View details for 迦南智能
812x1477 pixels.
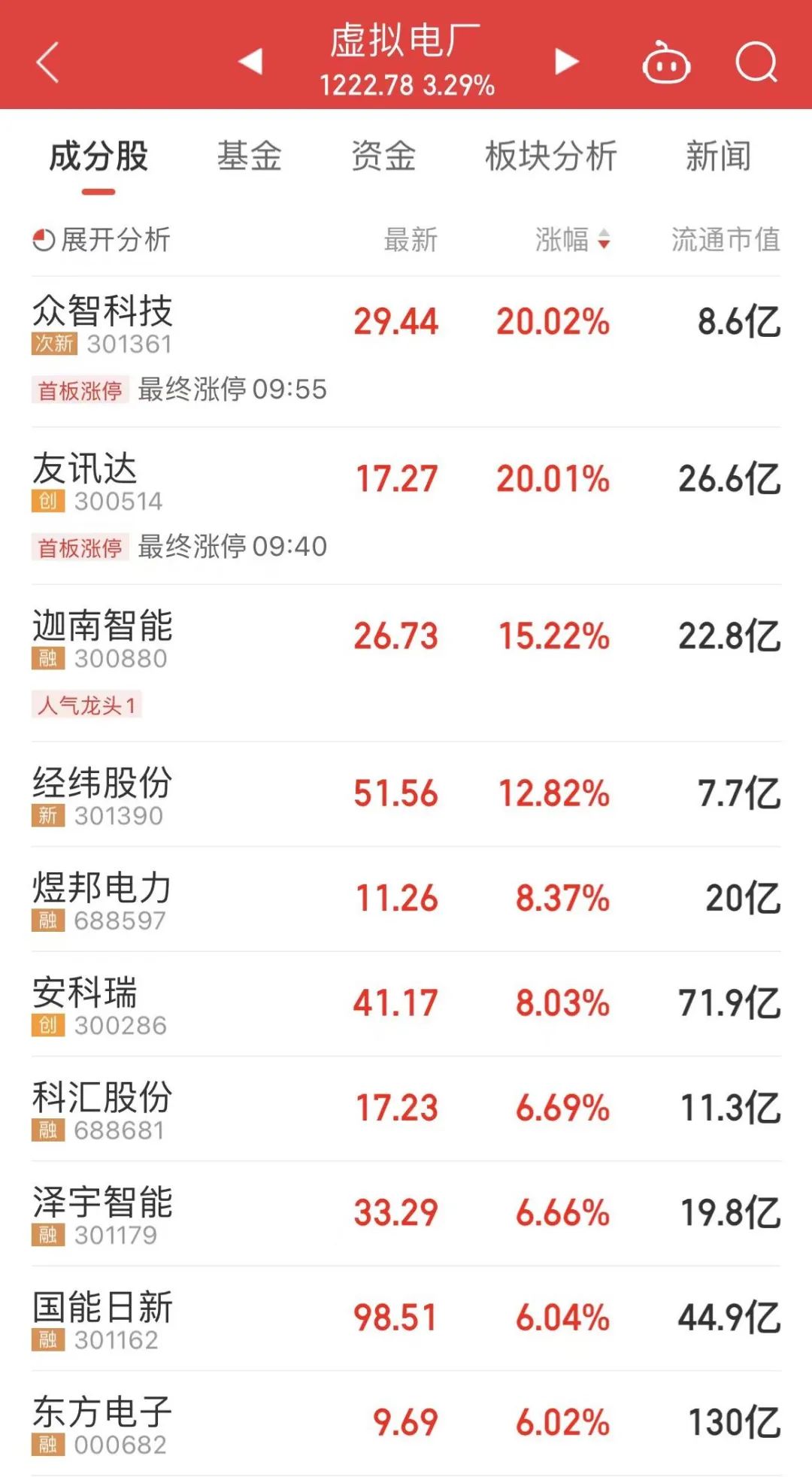[103, 636]
